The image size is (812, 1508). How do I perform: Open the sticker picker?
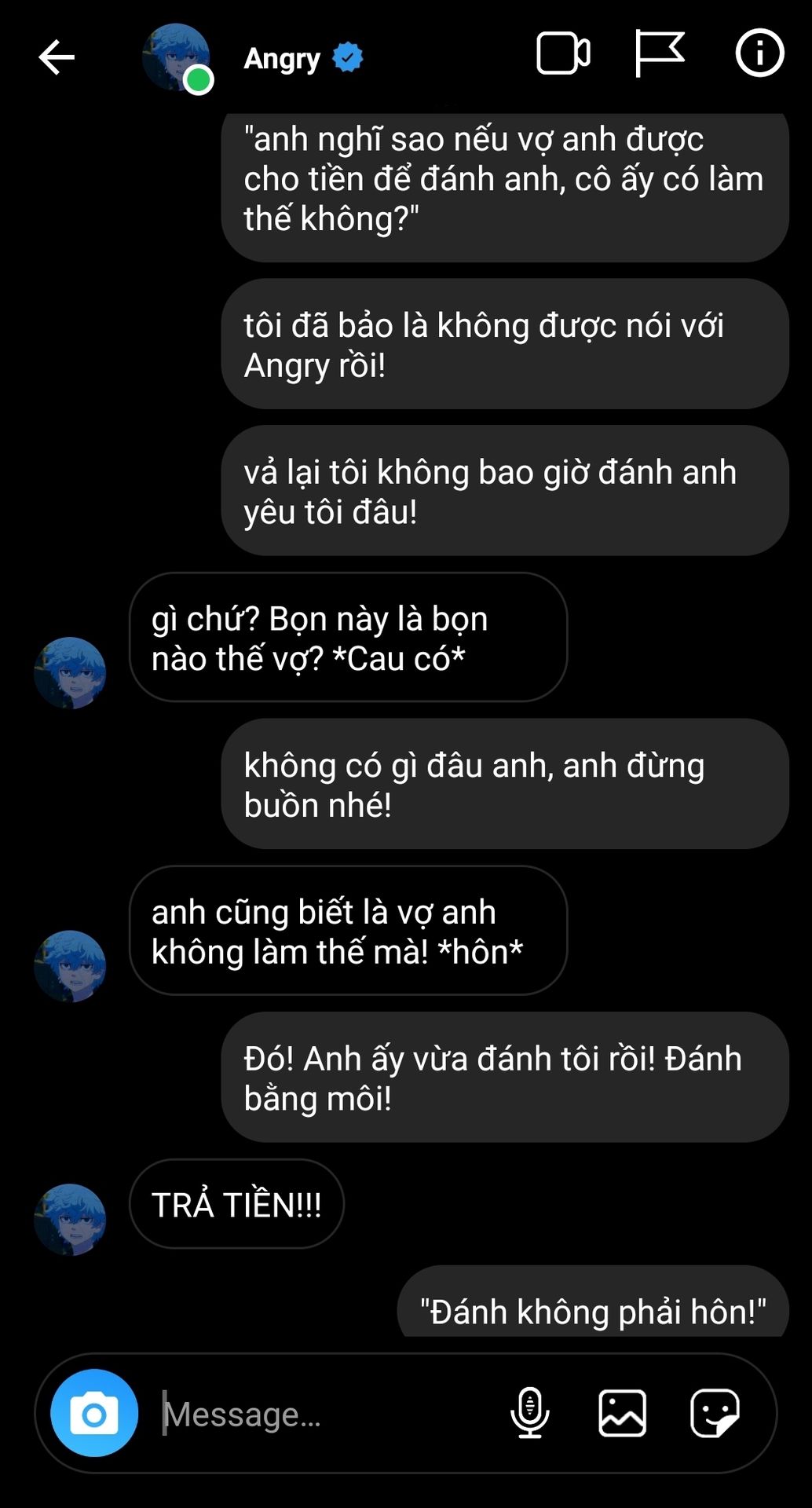click(x=715, y=1413)
